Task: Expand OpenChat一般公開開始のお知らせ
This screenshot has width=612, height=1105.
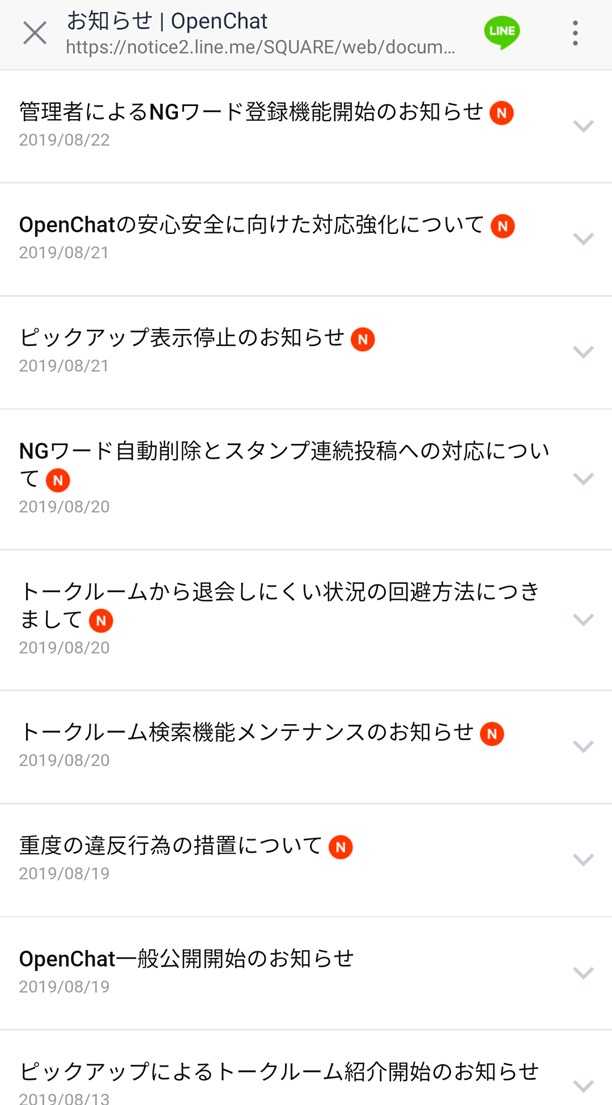Action: [306, 973]
